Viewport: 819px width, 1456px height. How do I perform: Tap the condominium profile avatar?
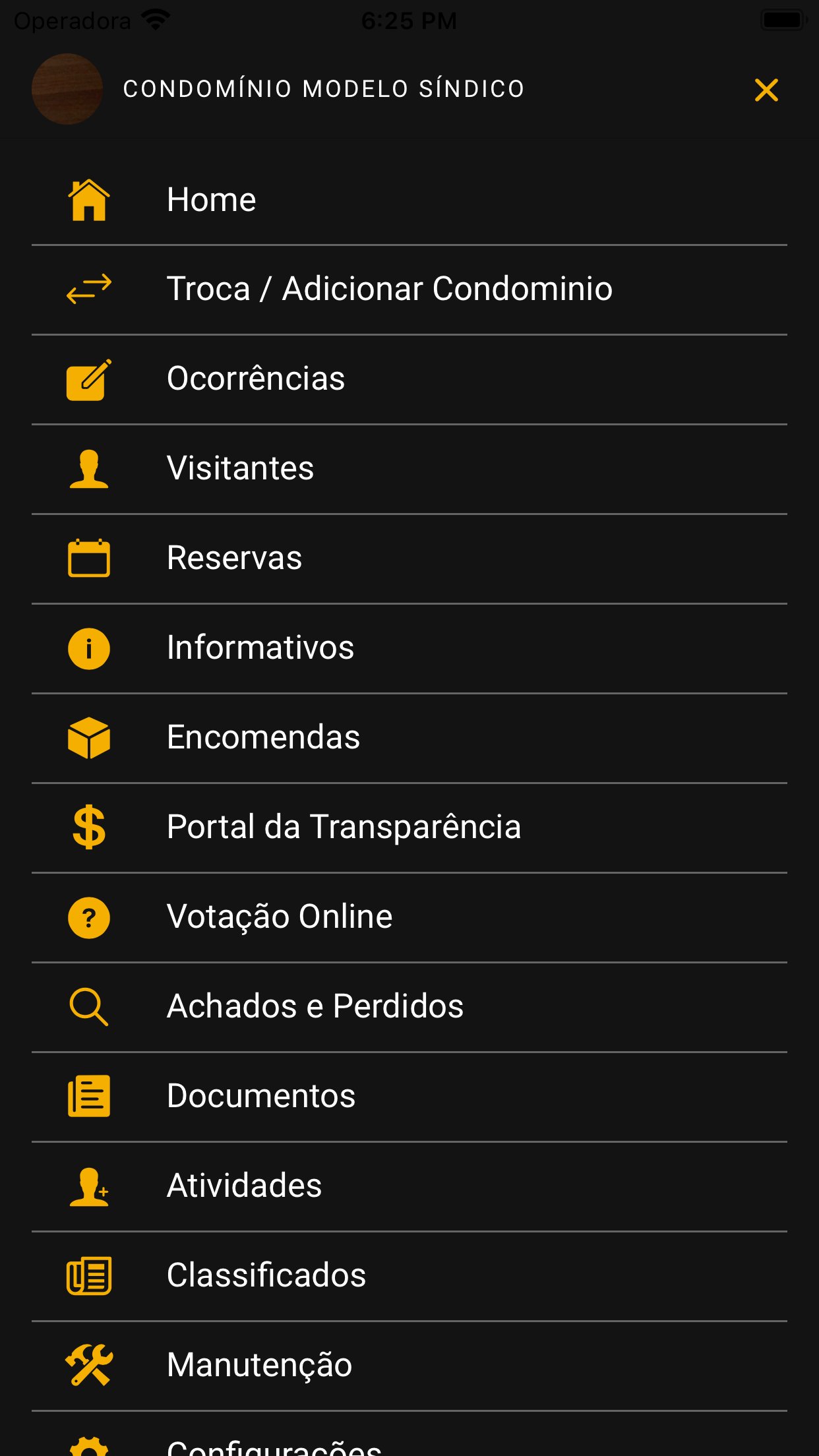(x=67, y=89)
